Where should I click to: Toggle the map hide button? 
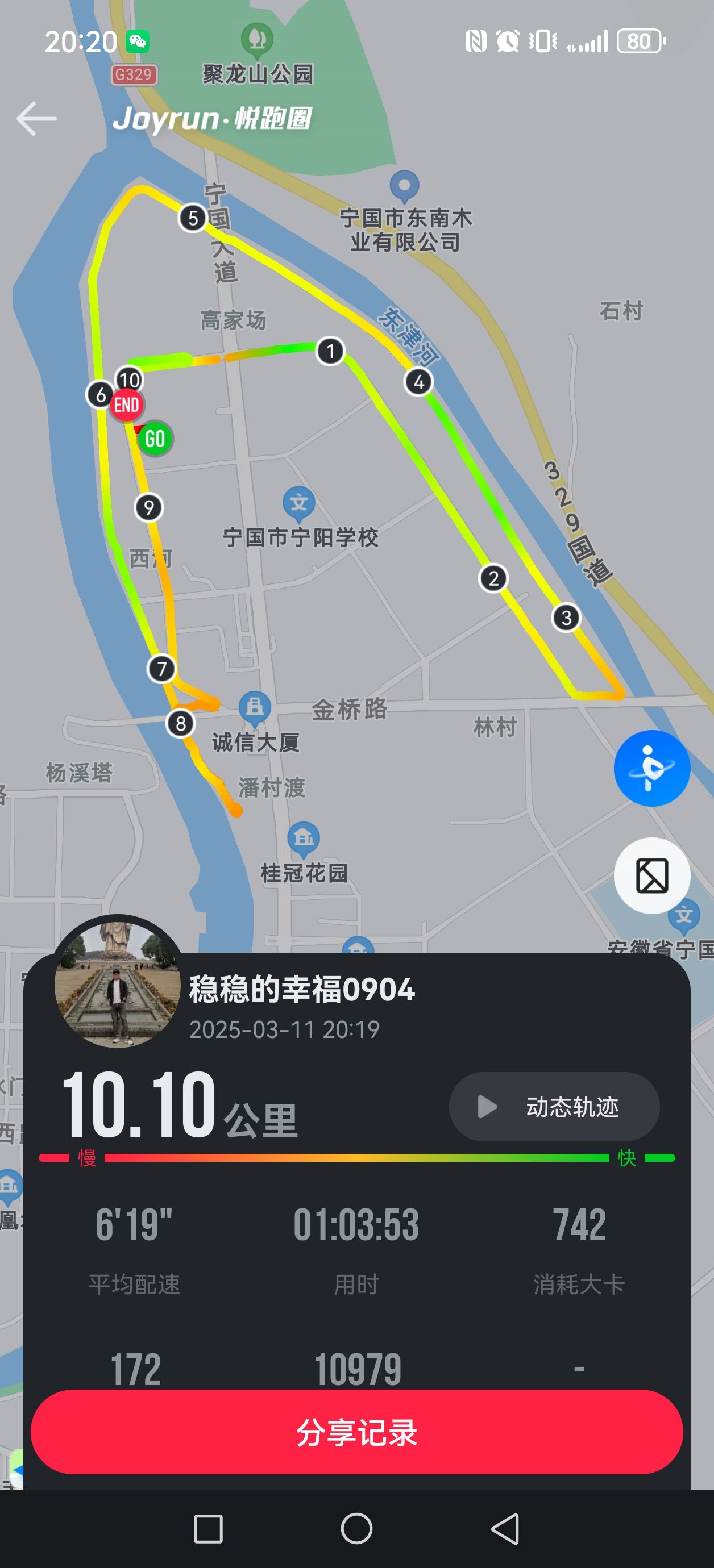click(x=651, y=875)
